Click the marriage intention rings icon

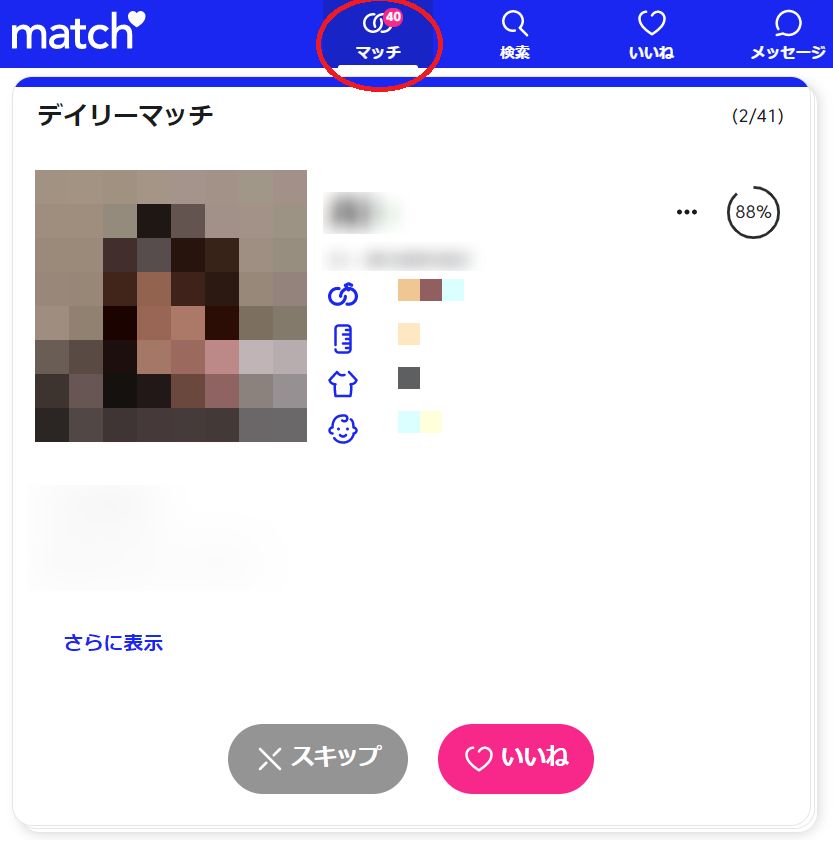[x=343, y=294]
